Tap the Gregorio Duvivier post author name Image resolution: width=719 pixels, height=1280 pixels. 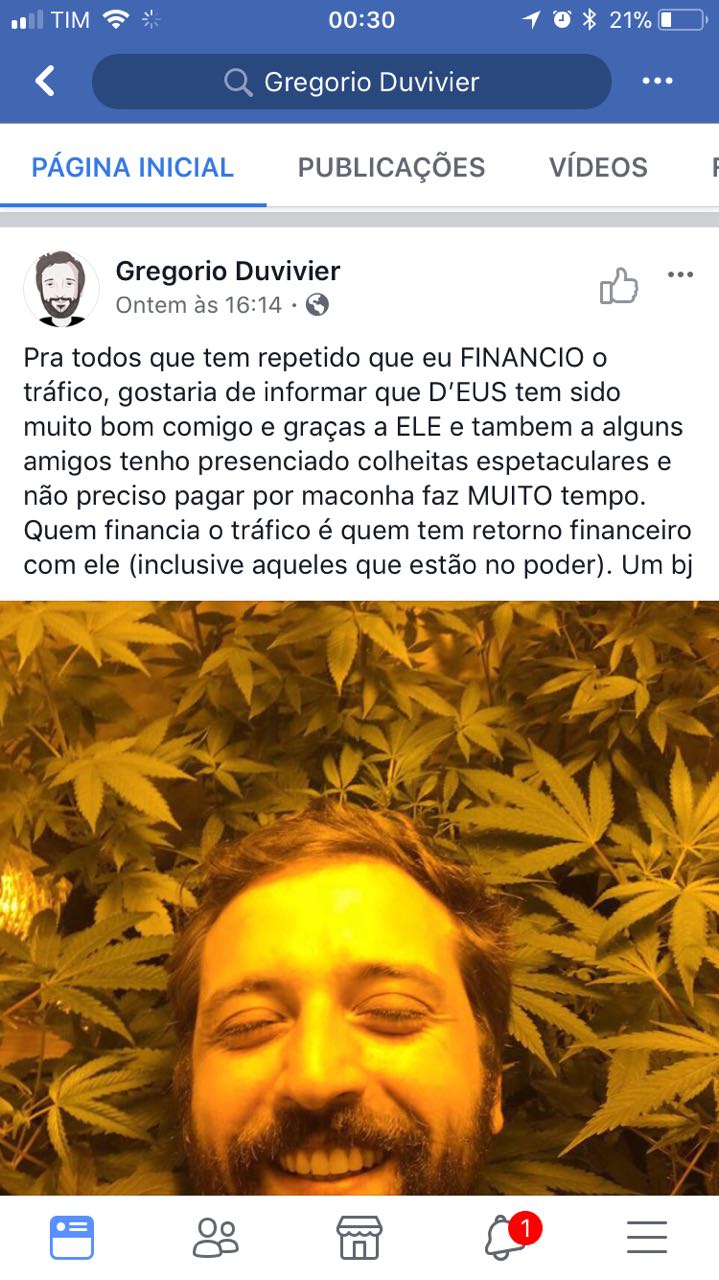tap(228, 270)
